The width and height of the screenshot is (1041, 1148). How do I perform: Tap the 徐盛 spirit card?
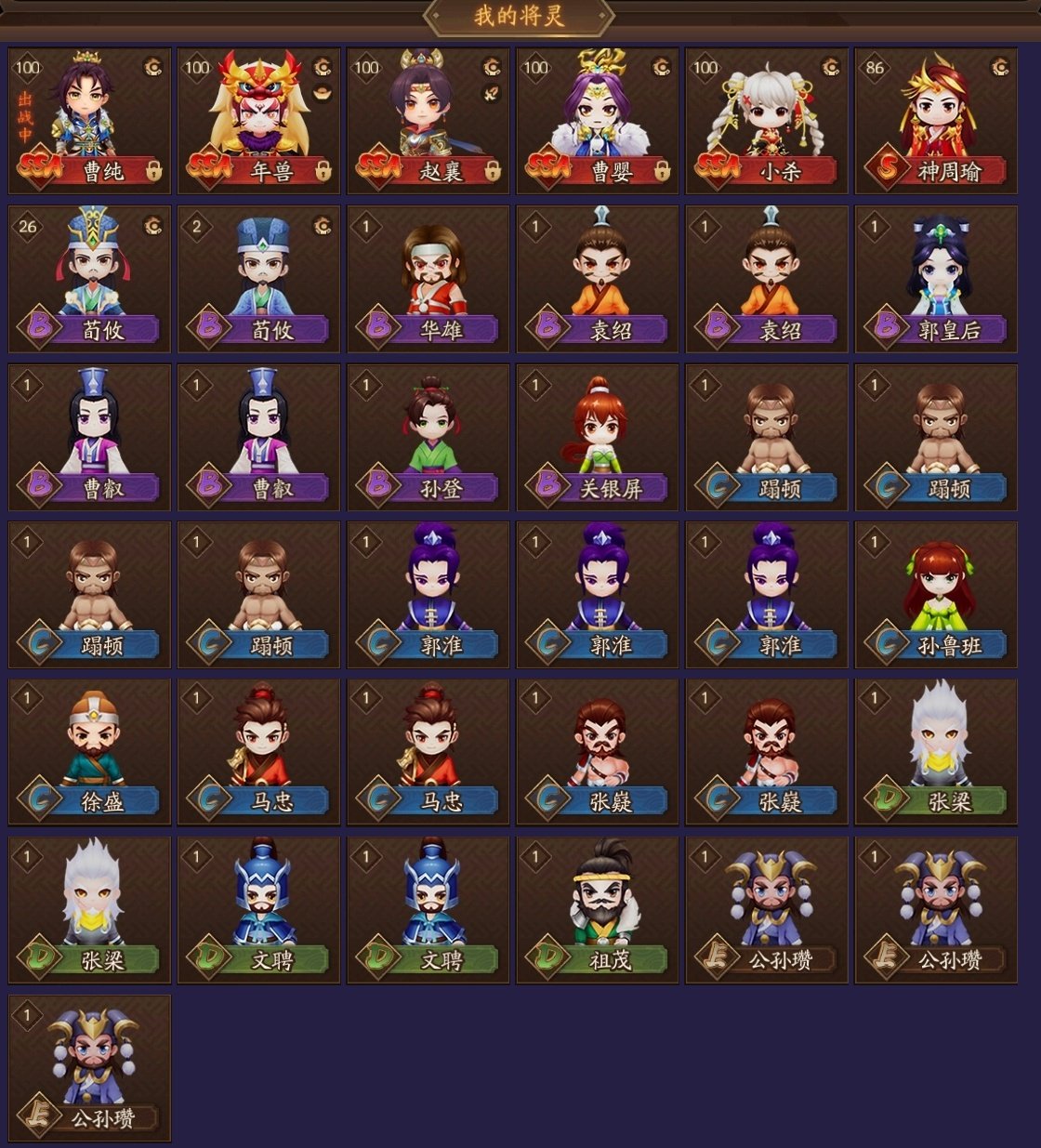89,752
